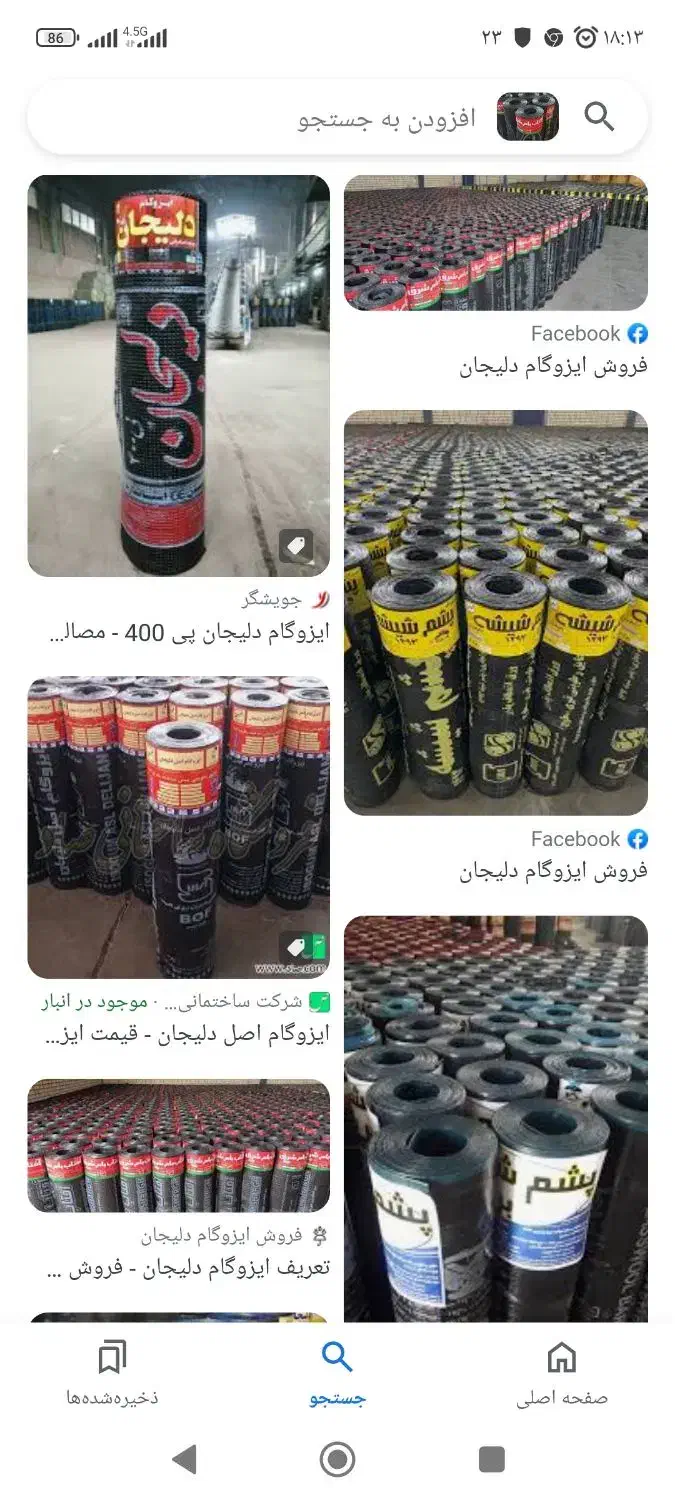Tap the system home button
Viewport: 675px width, 1500px height.
338,1459
